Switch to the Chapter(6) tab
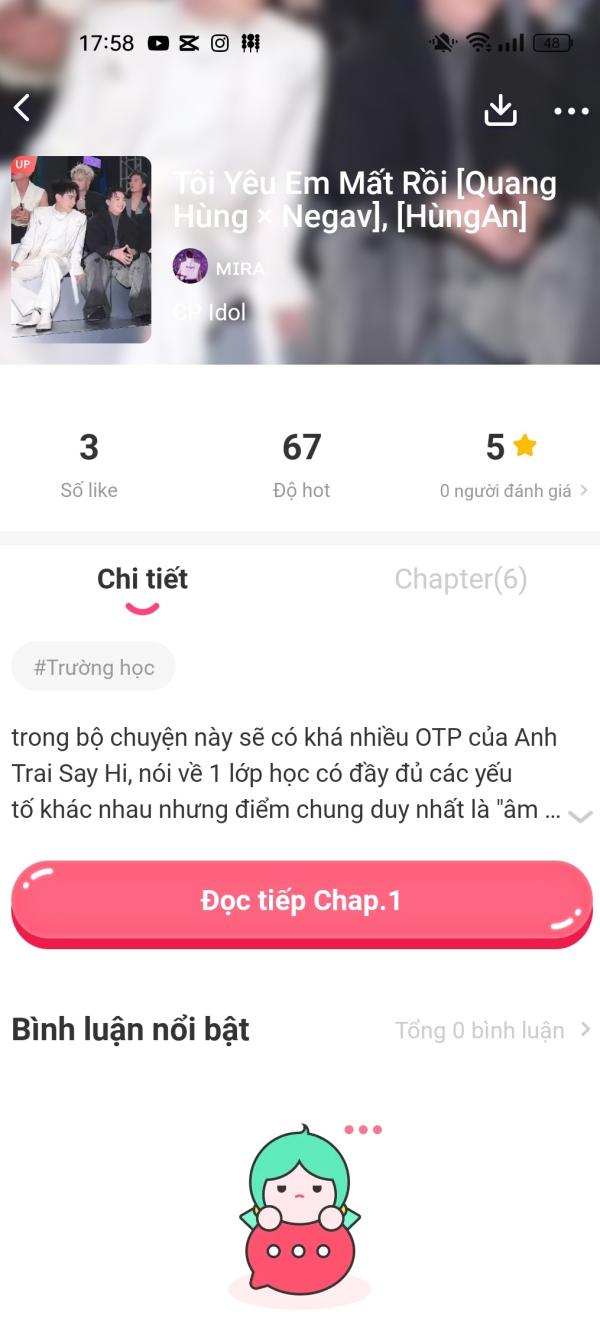 coord(460,579)
